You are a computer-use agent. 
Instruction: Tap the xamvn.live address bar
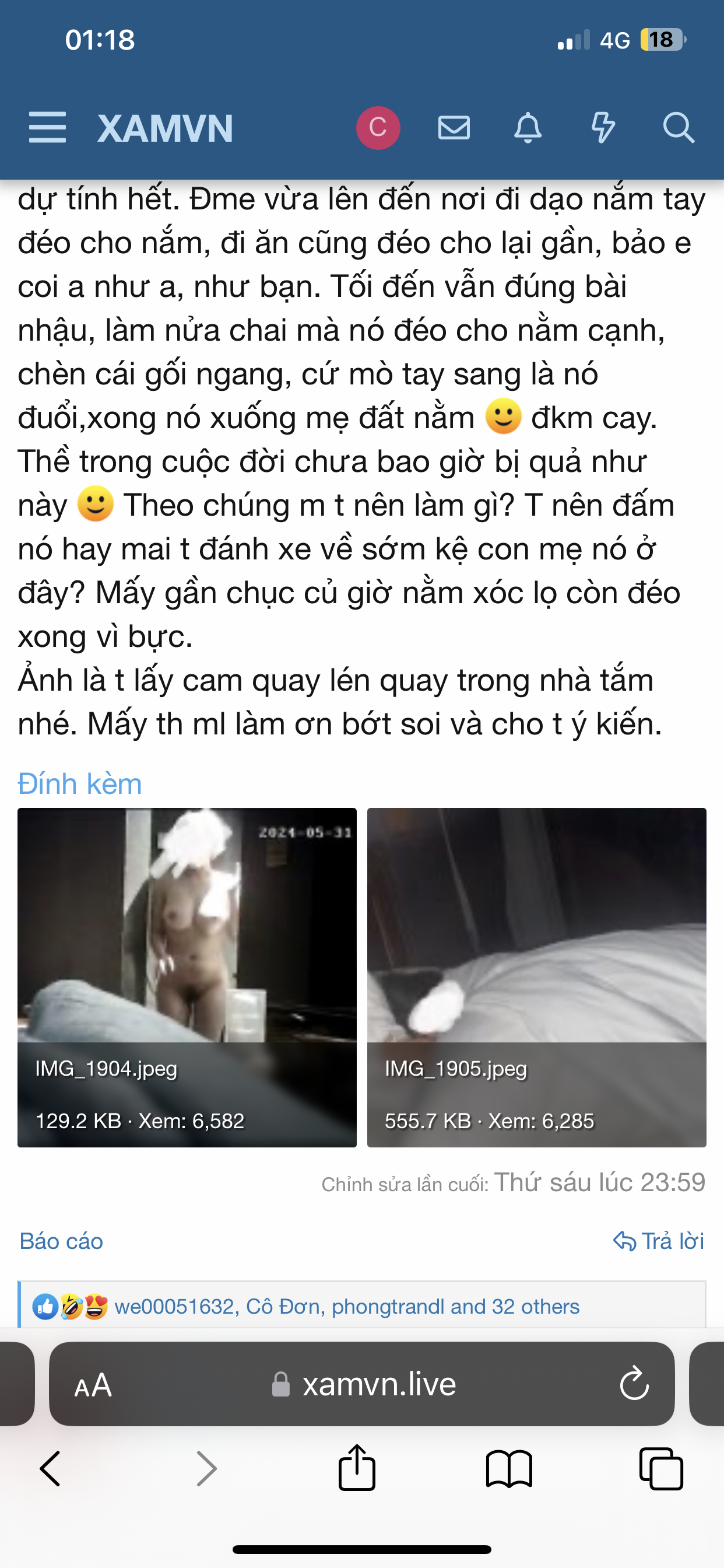pyautogui.click(x=365, y=1384)
